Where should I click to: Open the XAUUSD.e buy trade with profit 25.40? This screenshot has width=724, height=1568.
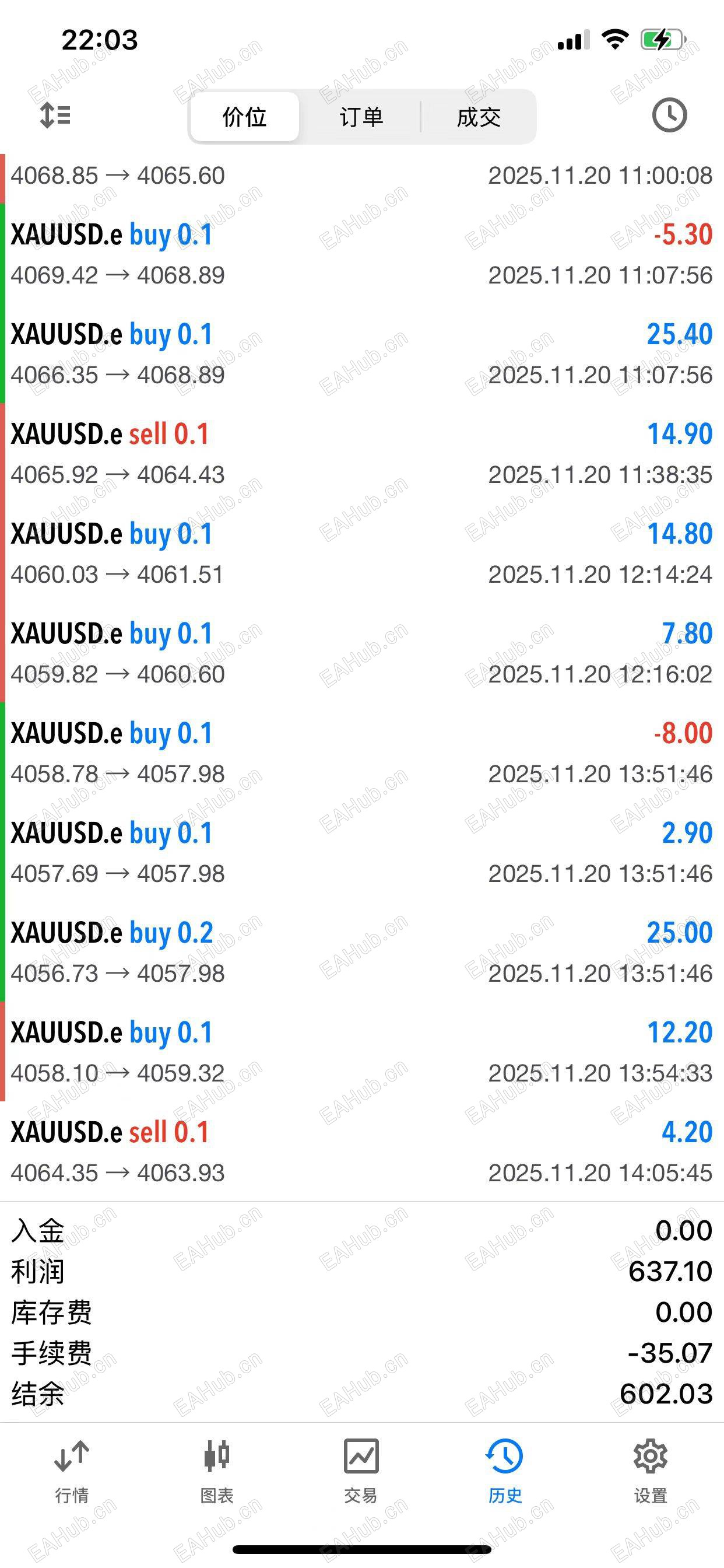pos(361,354)
